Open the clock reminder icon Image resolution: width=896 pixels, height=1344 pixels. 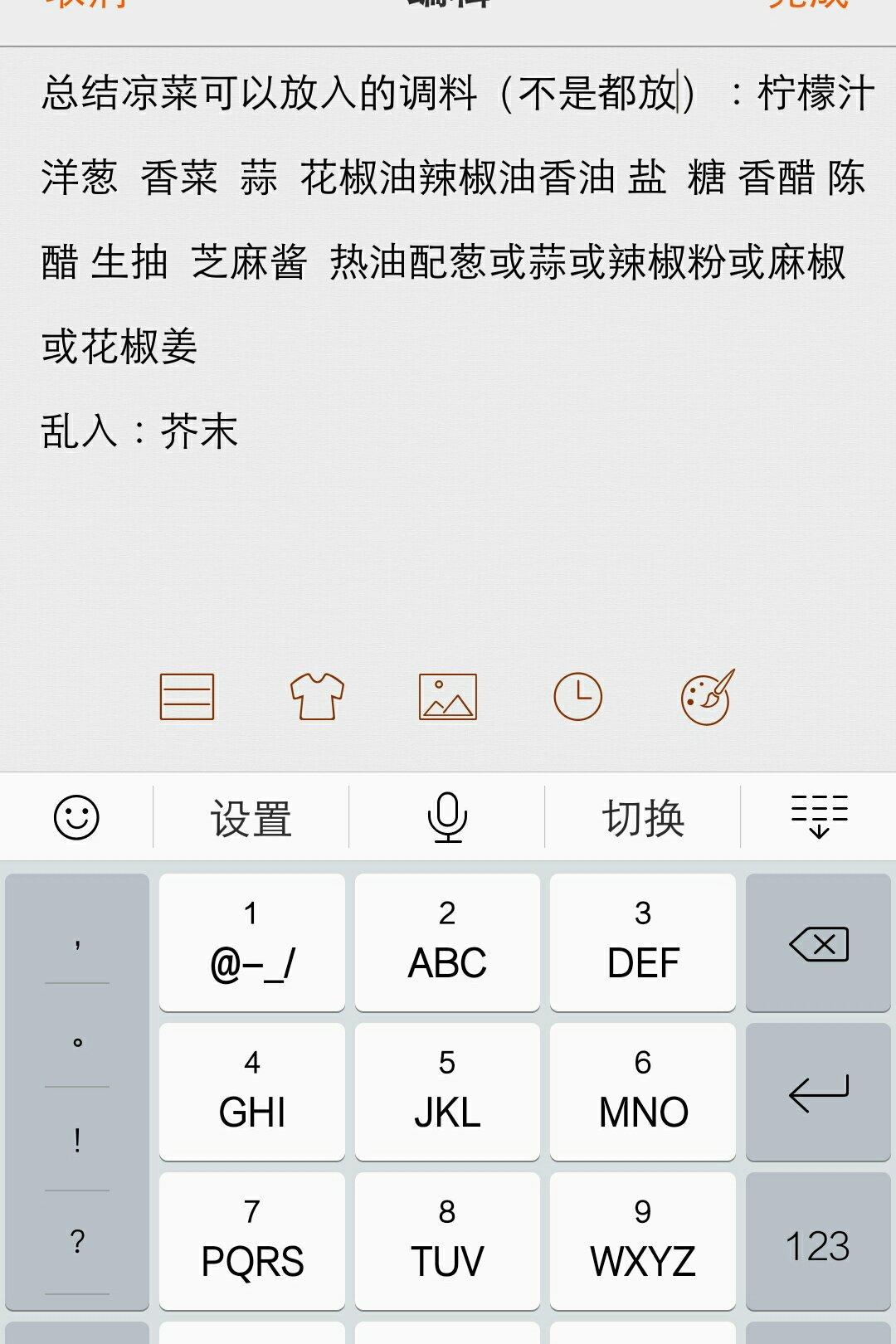tap(577, 697)
